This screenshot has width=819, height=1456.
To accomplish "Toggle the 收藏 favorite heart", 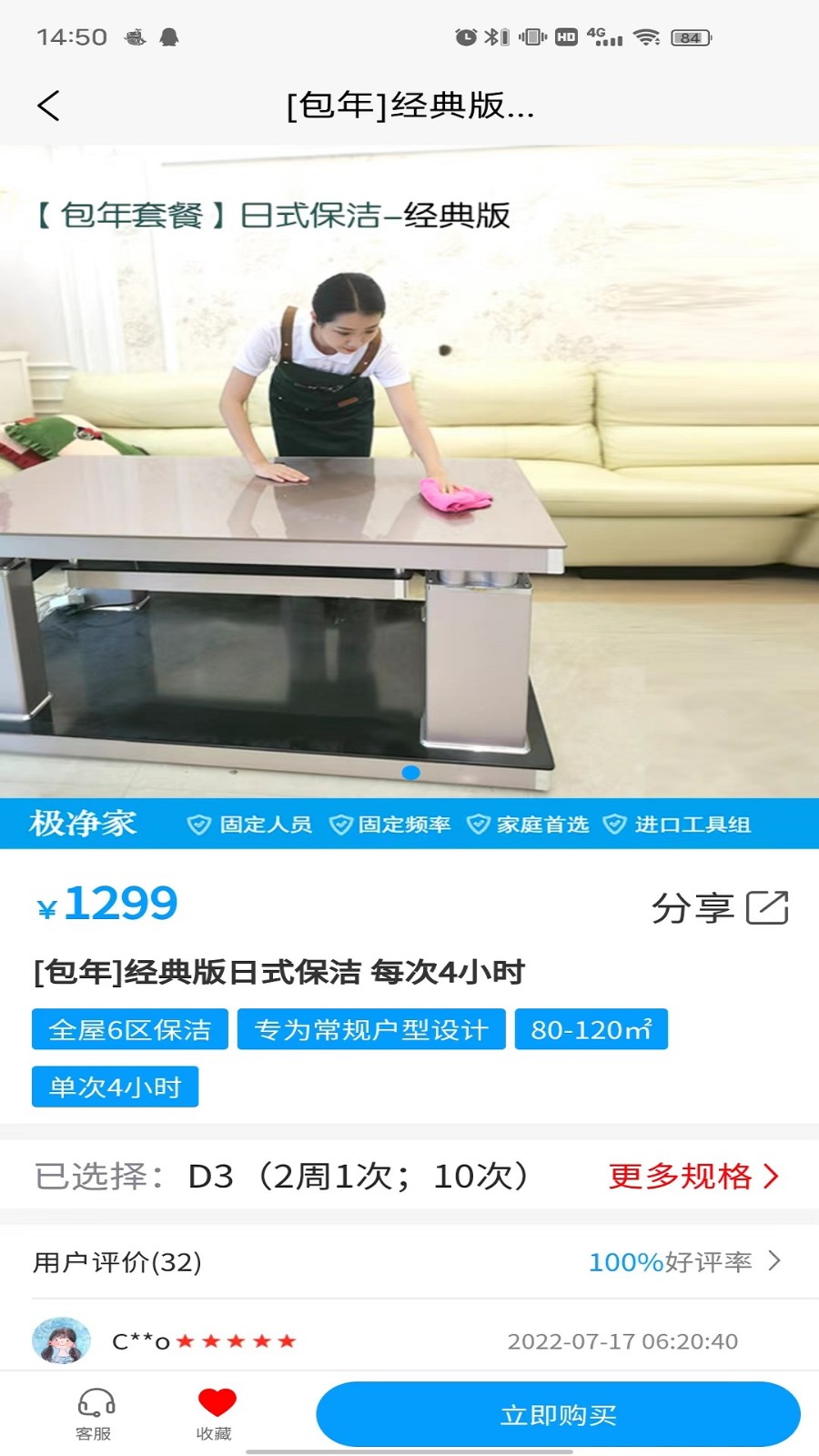I will [216, 1413].
